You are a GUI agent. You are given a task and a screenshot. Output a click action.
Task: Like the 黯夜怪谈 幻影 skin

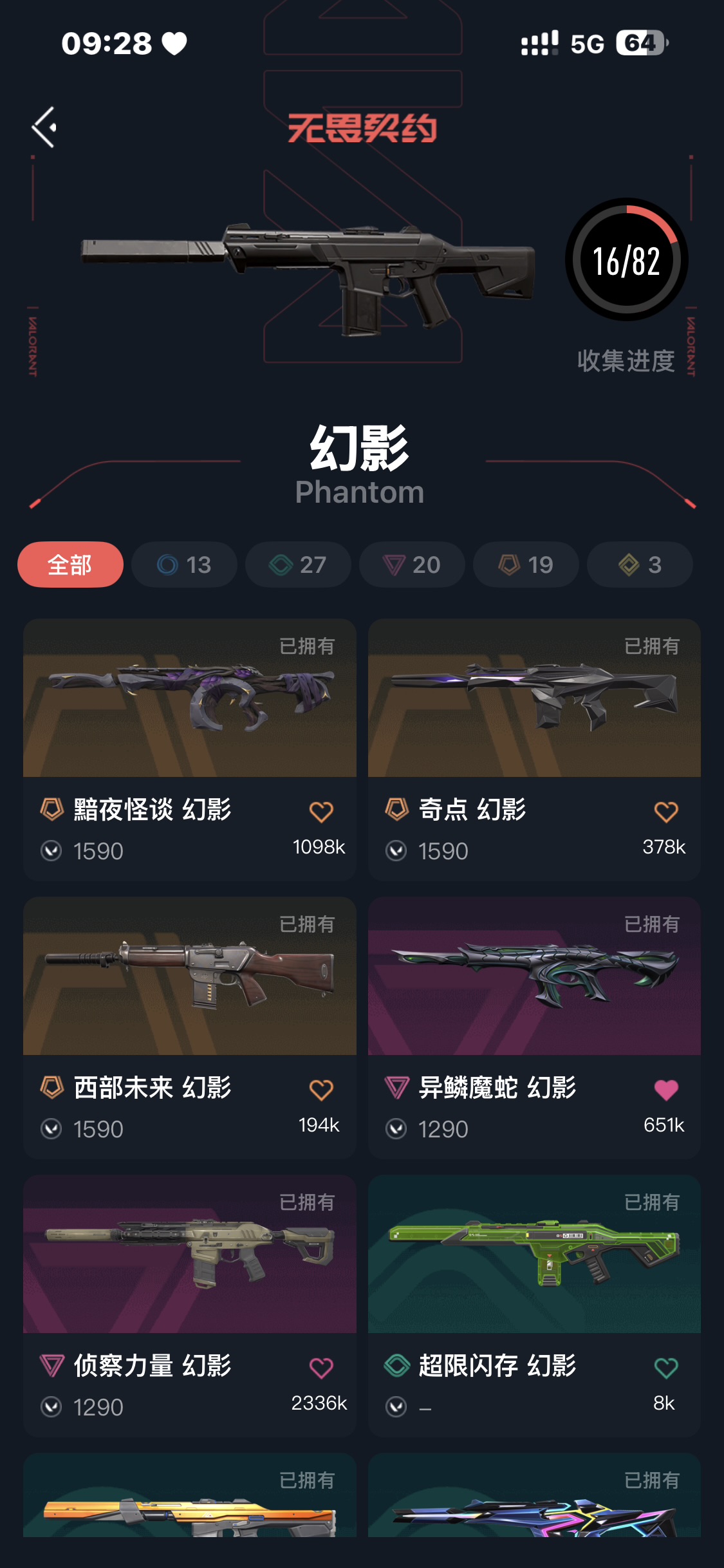pos(321,812)
